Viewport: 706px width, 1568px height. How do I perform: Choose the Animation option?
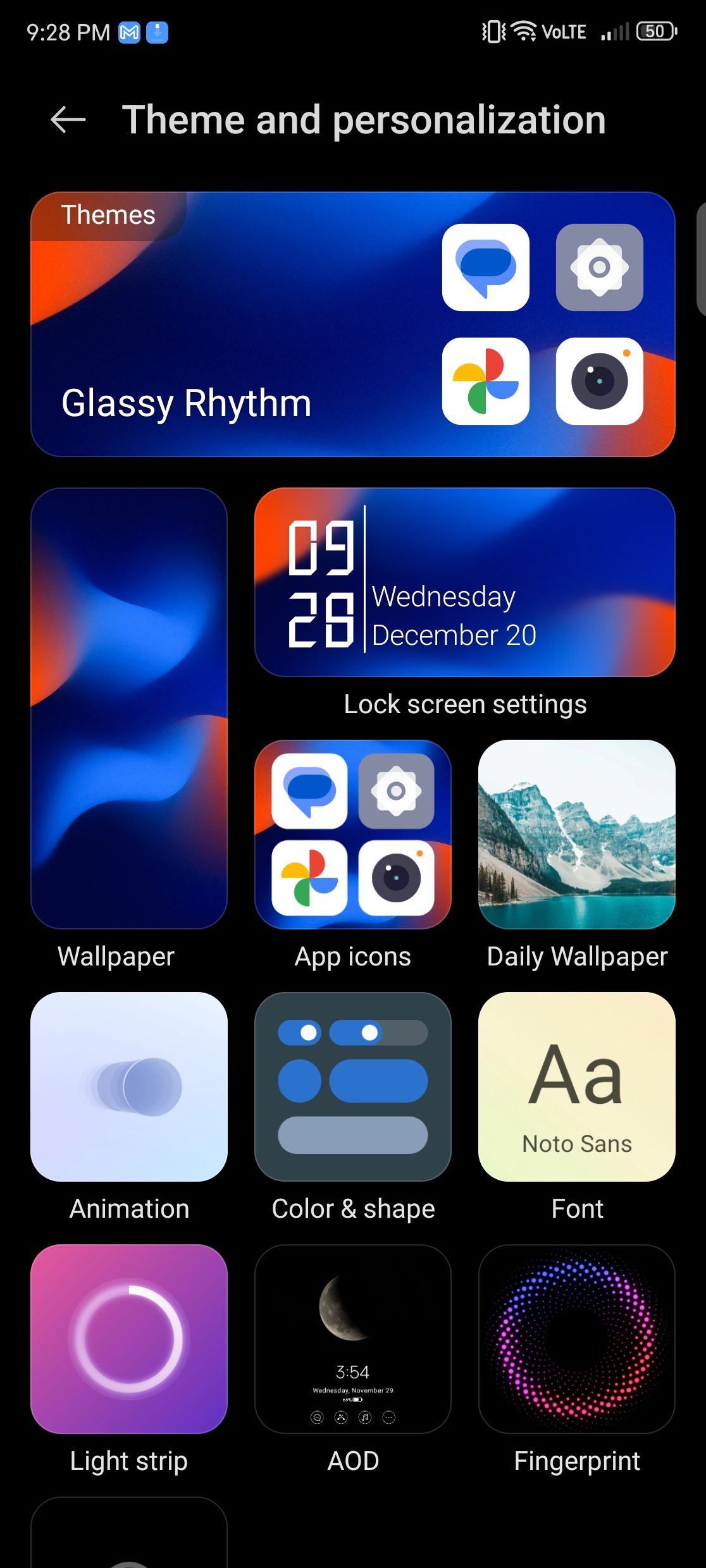(x=129, y=1087)
